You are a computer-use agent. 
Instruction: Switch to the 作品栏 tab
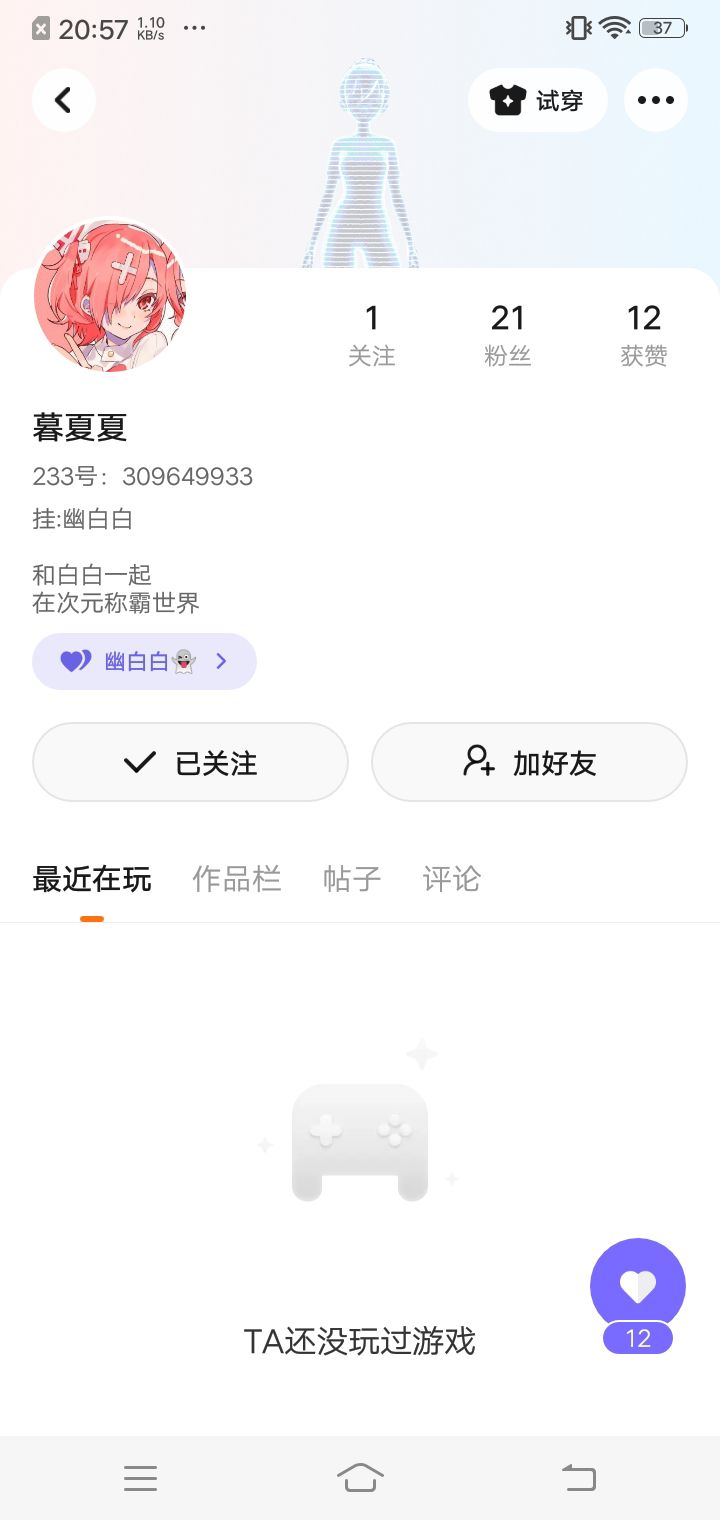coord(236,879)
